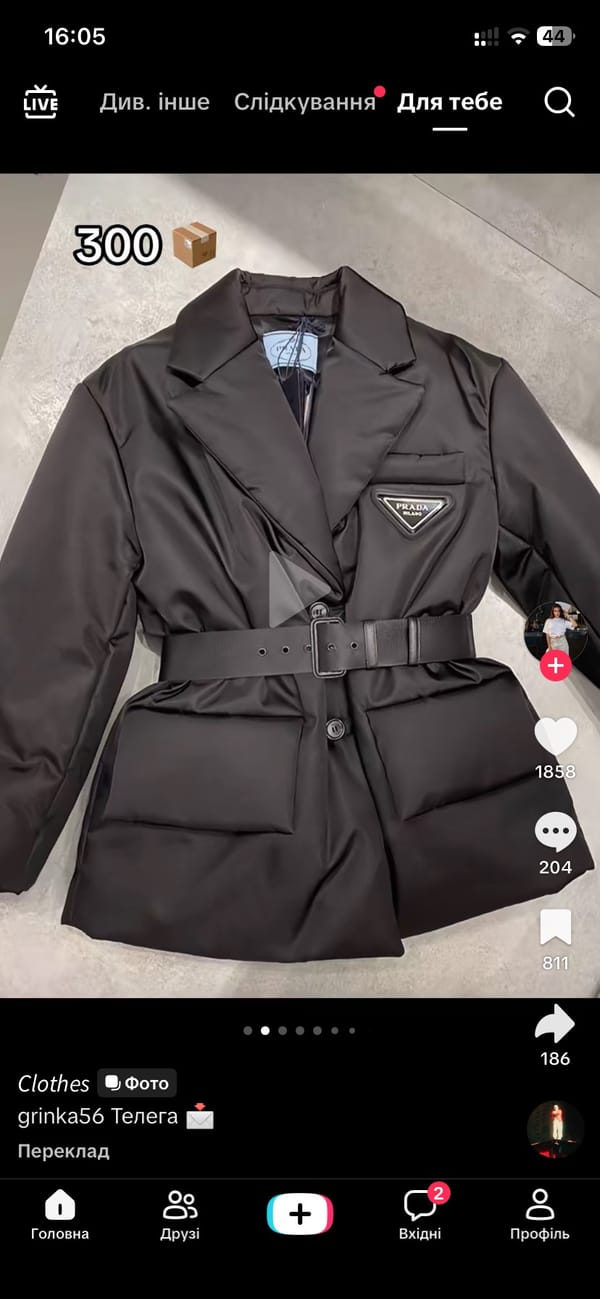The width and height of the screenshot is (600, 1299).
Task: Open the Clothes creator profile
Action: [54, 1083]
